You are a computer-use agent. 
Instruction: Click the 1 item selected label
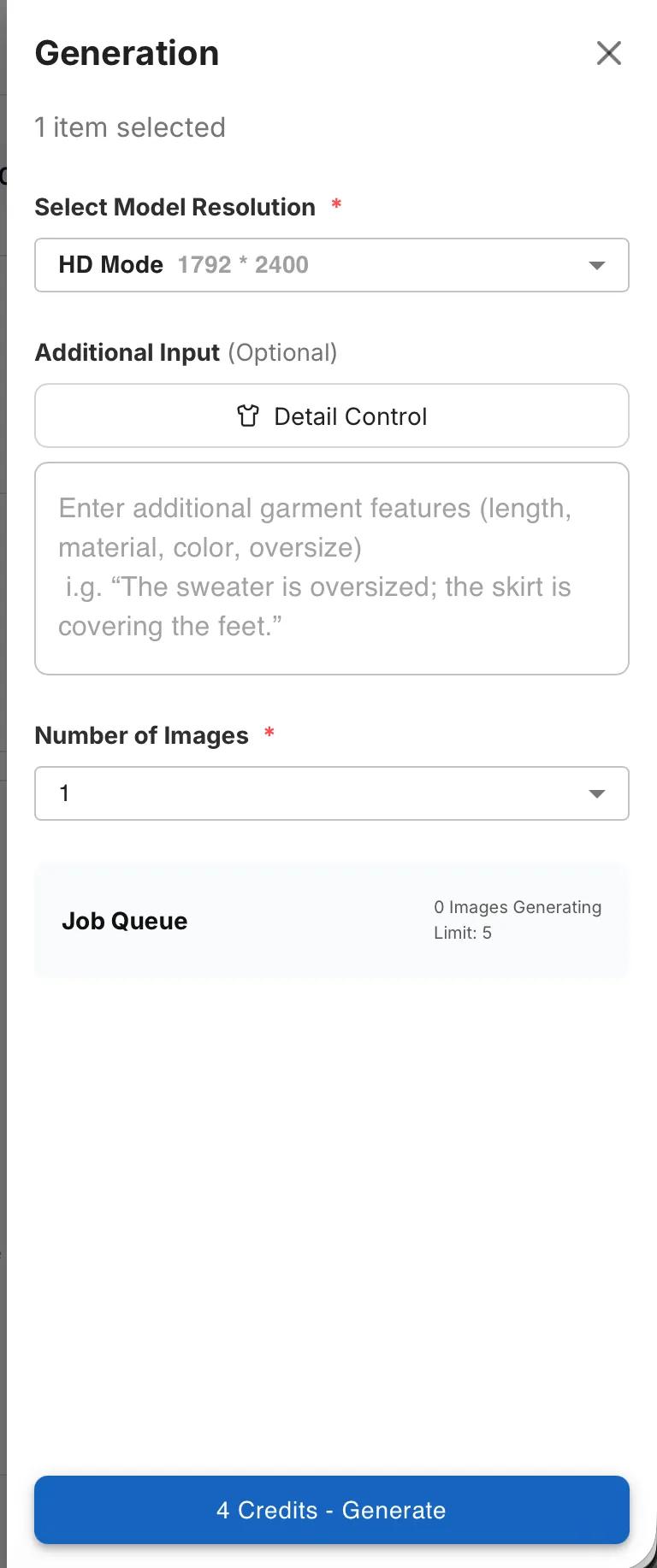point(129,127)
